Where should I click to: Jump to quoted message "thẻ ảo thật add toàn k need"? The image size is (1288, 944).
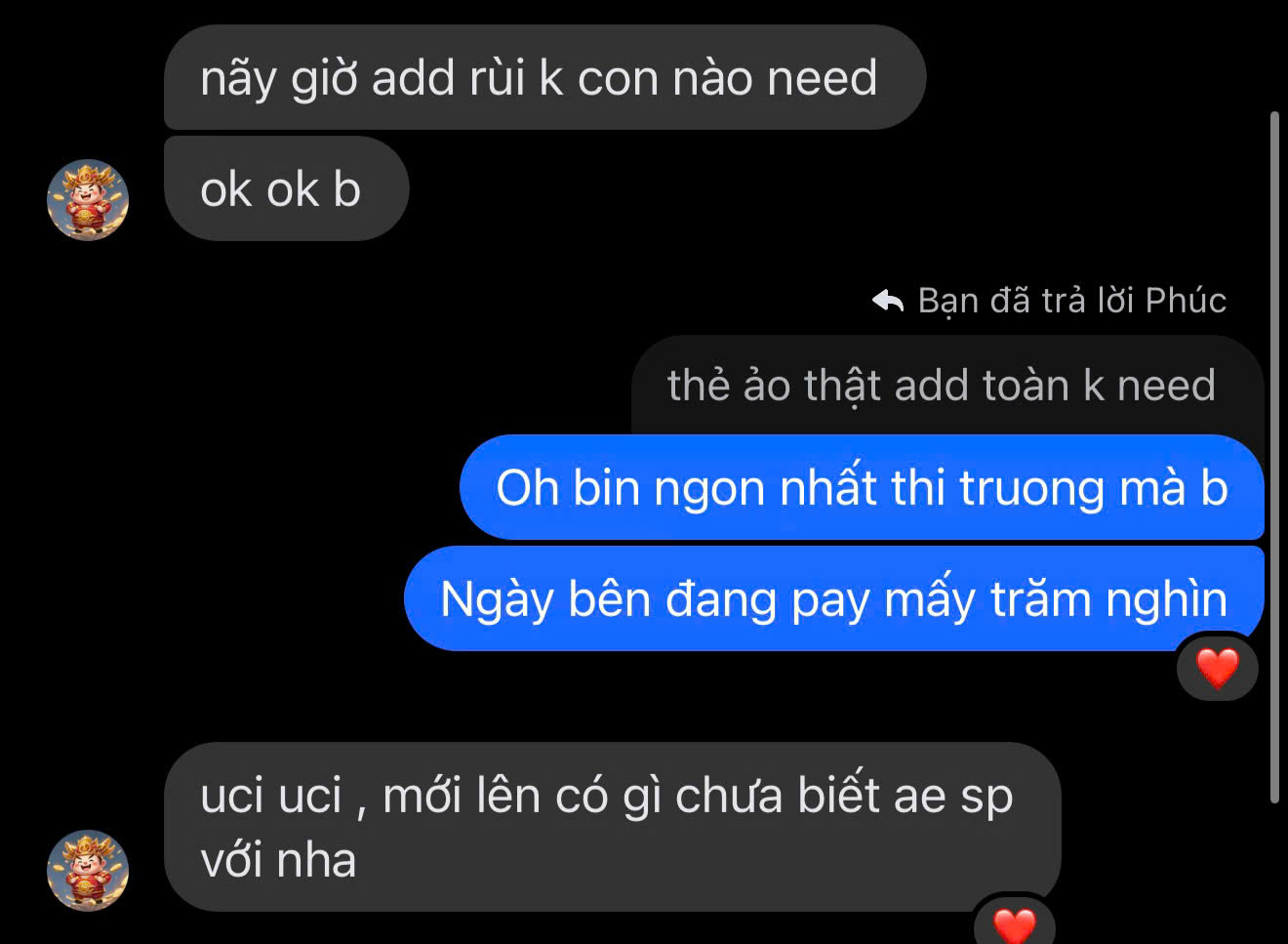[x=941, y=385]
